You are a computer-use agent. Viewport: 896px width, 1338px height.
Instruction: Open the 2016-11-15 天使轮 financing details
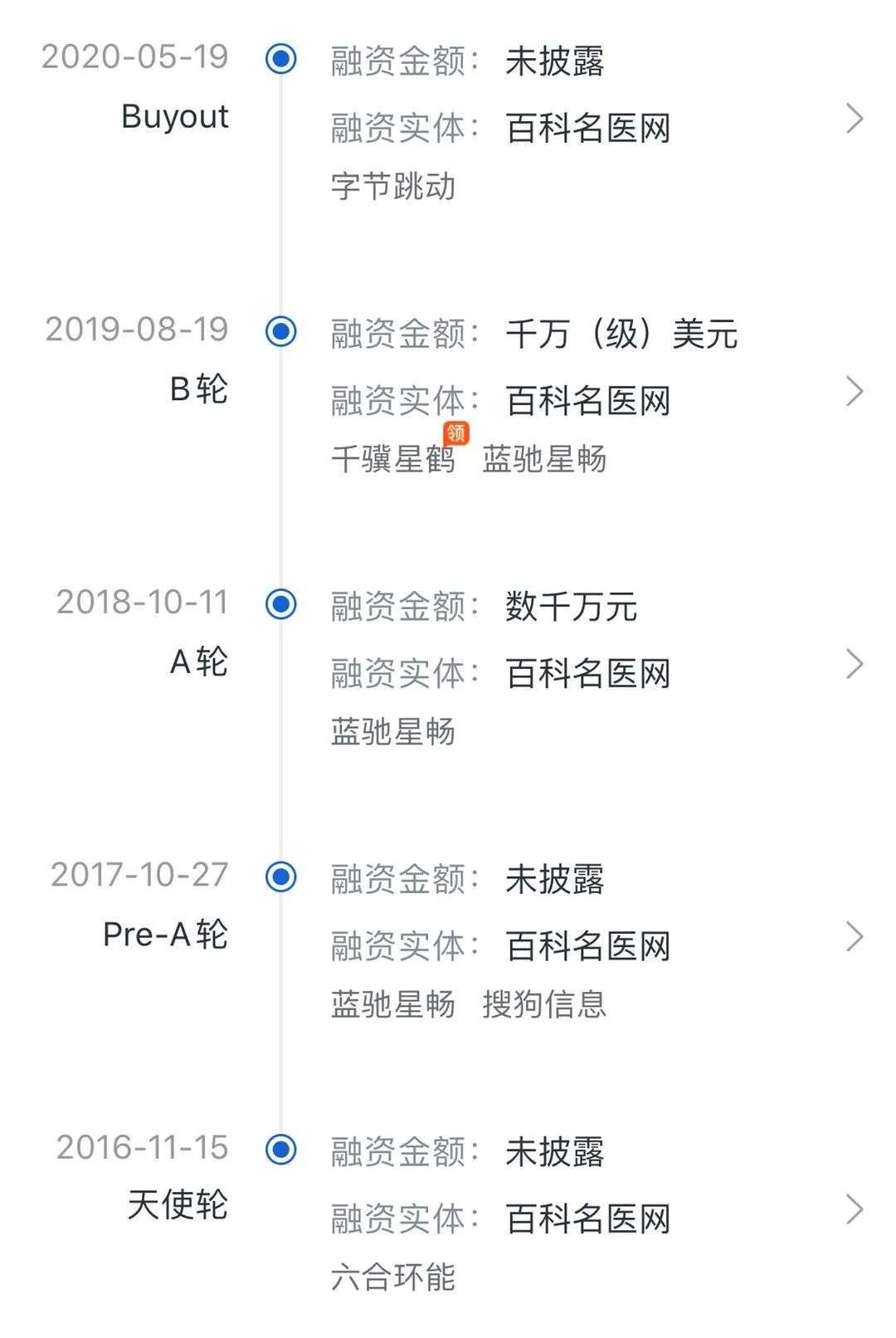click(x=855, y=1209)
